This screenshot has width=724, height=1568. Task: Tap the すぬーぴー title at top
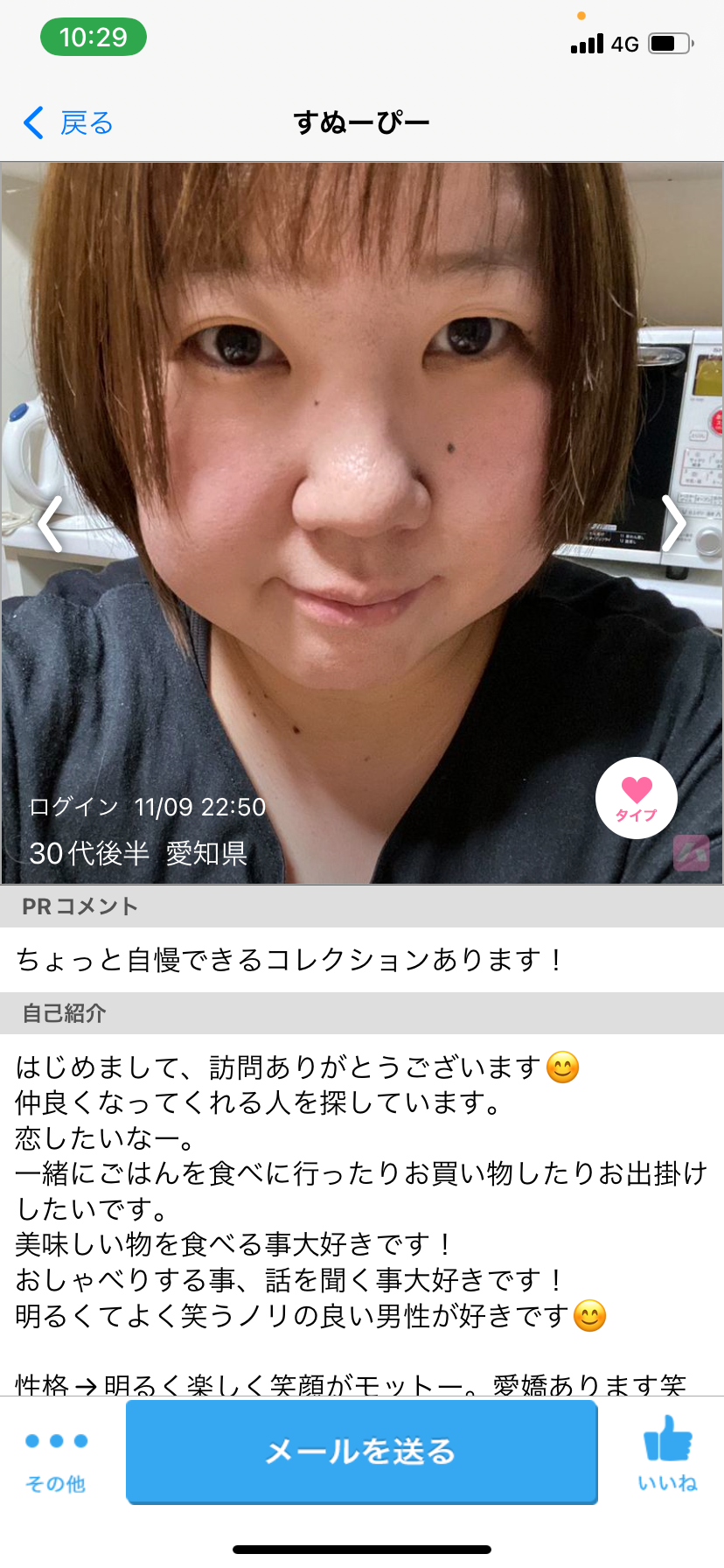pos(362,122)
